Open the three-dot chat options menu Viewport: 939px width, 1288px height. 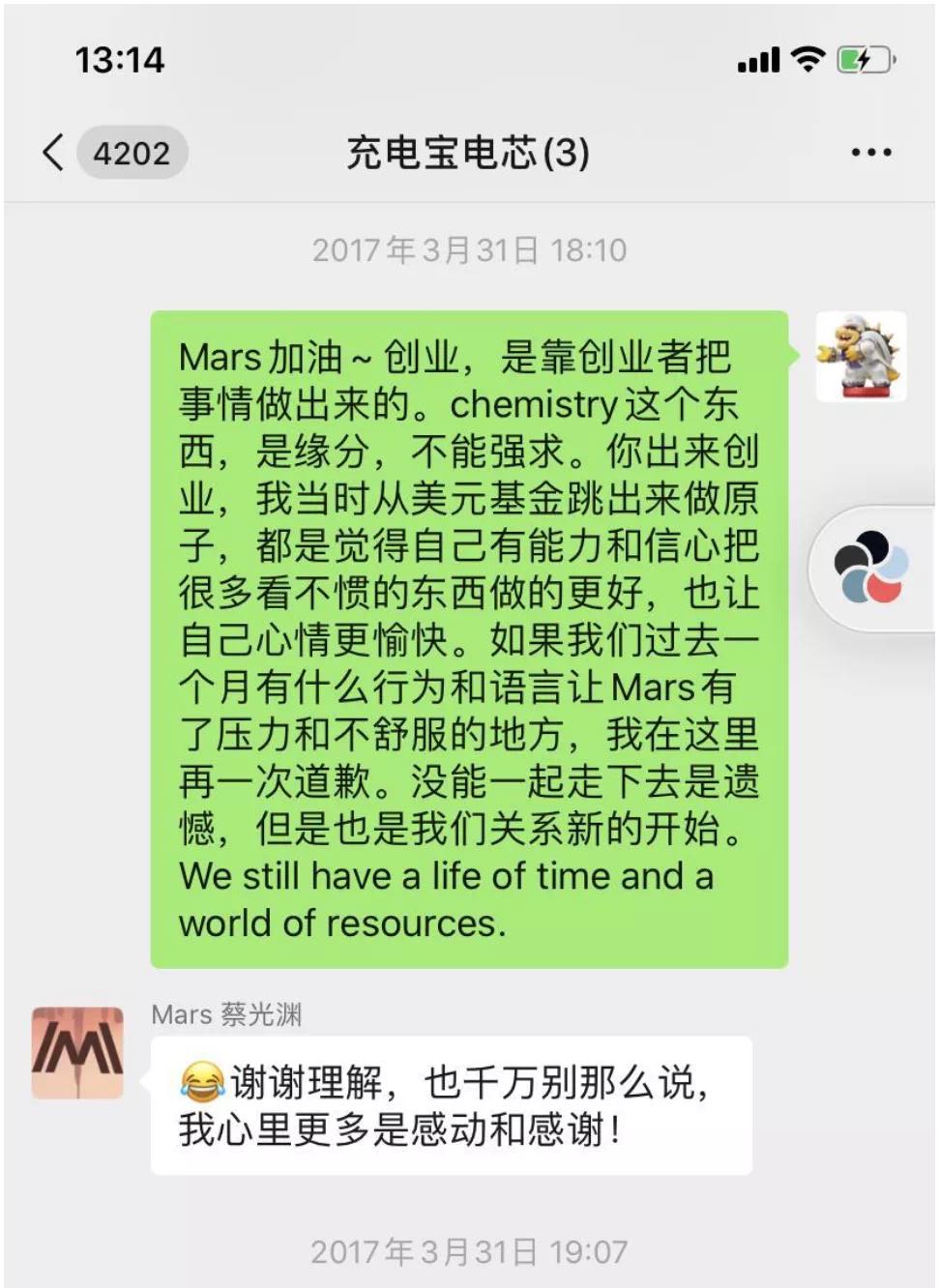(x=871, y=151)
